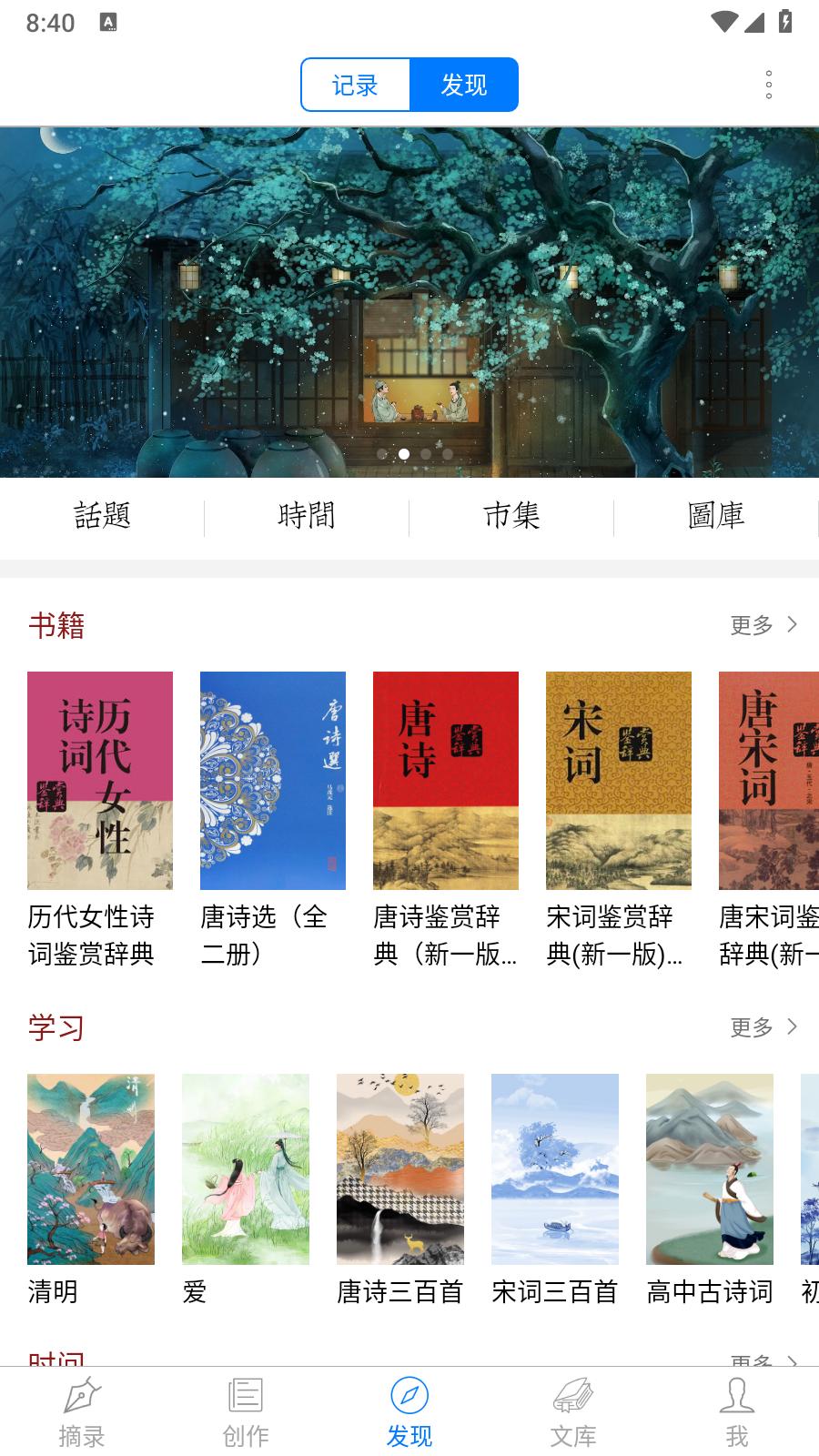This screenshot has width=819, height=1456.
Task: Open the 時間 timeline section
Action: (308, 516)
